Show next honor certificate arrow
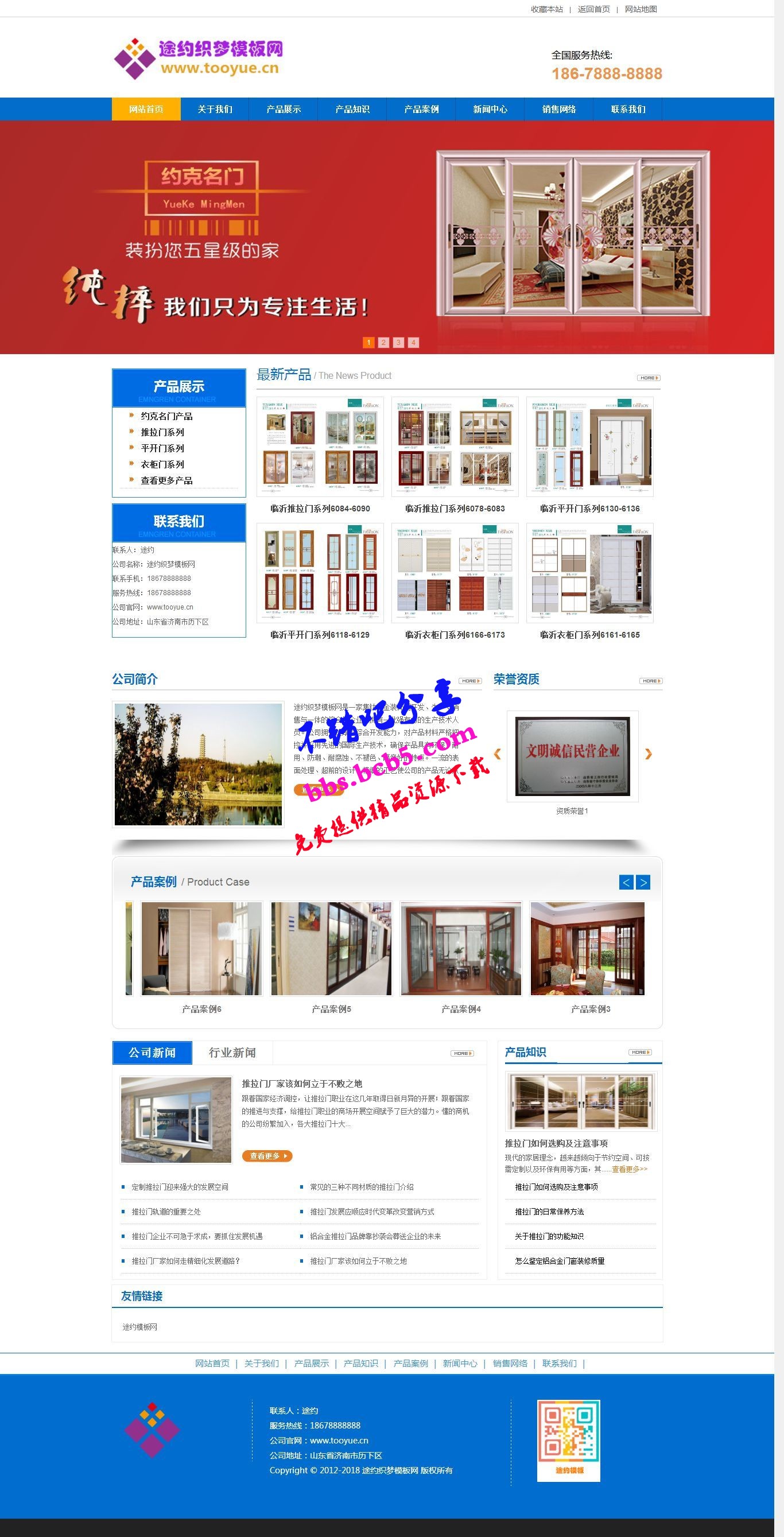784x1537 pixels. click(x=649, y=754)
